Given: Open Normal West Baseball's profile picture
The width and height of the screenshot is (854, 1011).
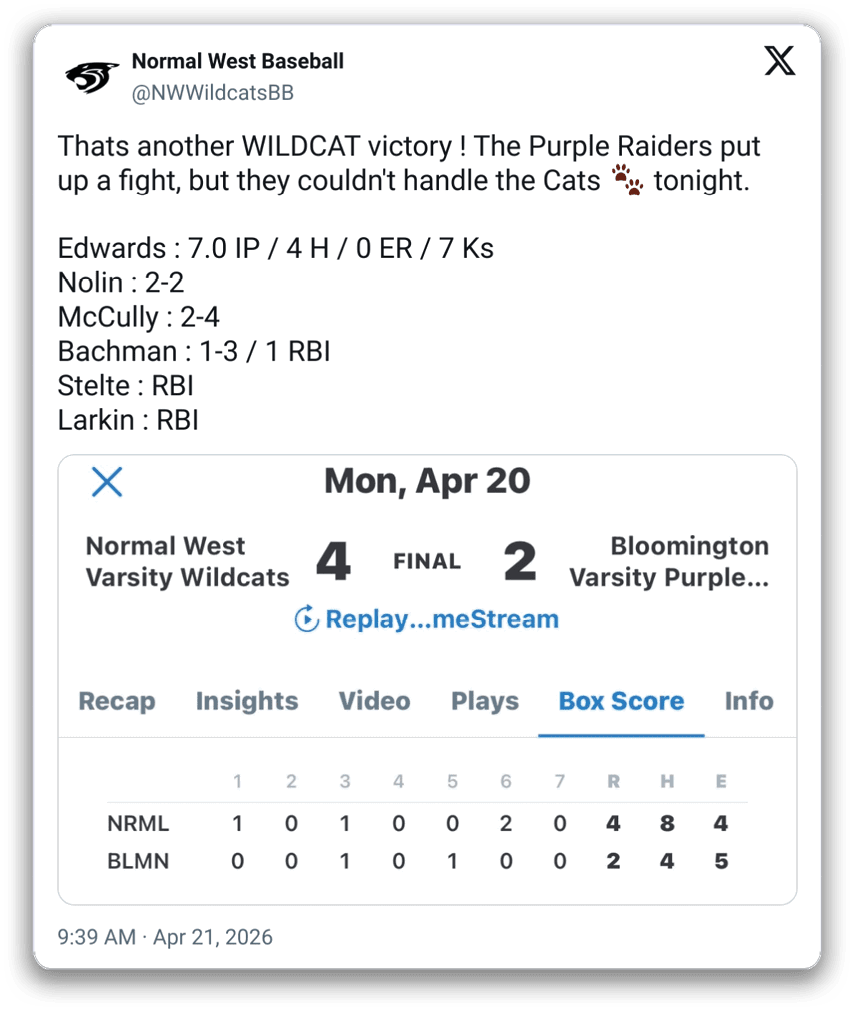Looking at the screenshot, I should pyautogui.click(x=92, y=77).
